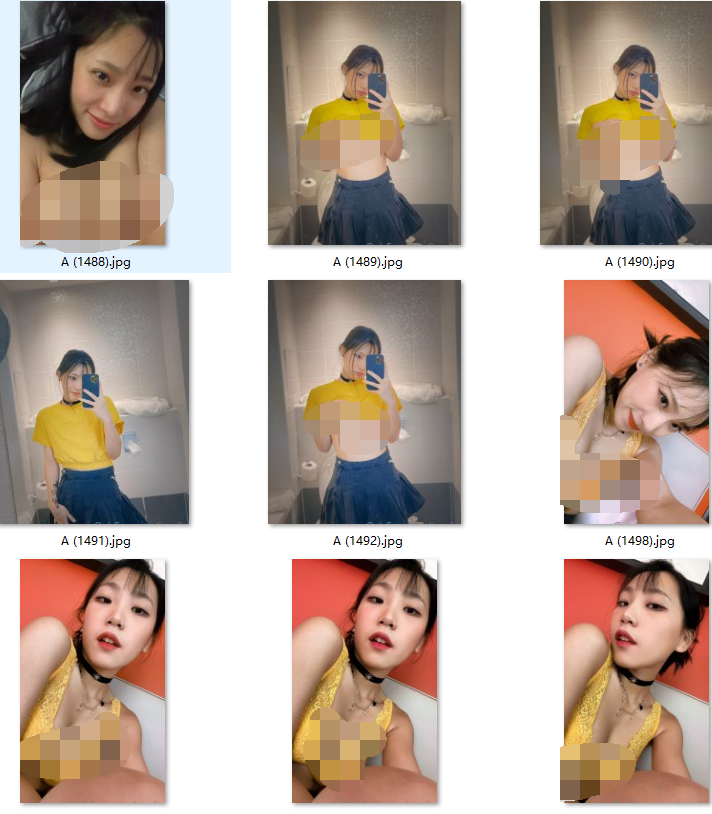Viewport: 712px width, 814px height.
Task: Open the image A (1498).jpg
Action: (636, 402)
